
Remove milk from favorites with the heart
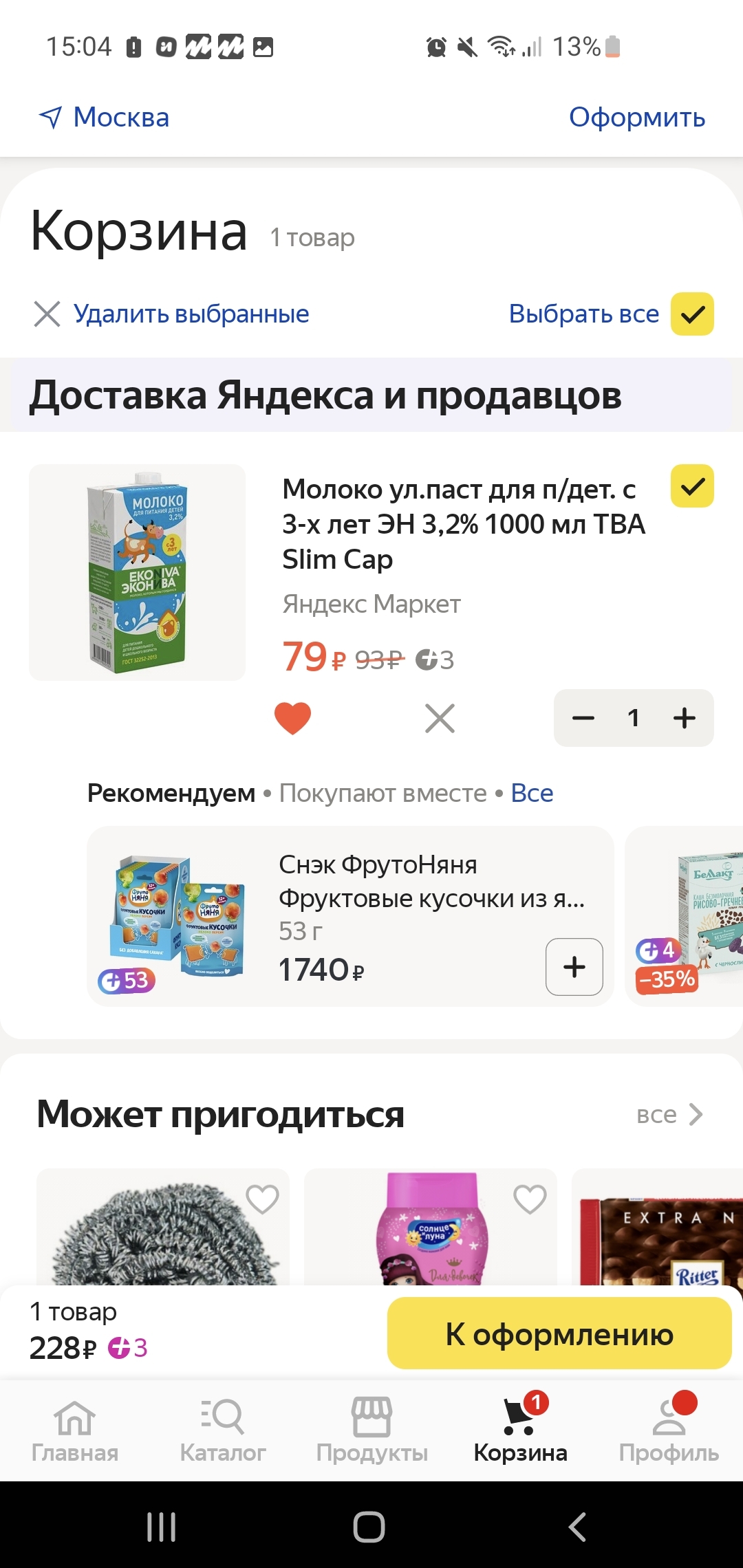point(292,718)
